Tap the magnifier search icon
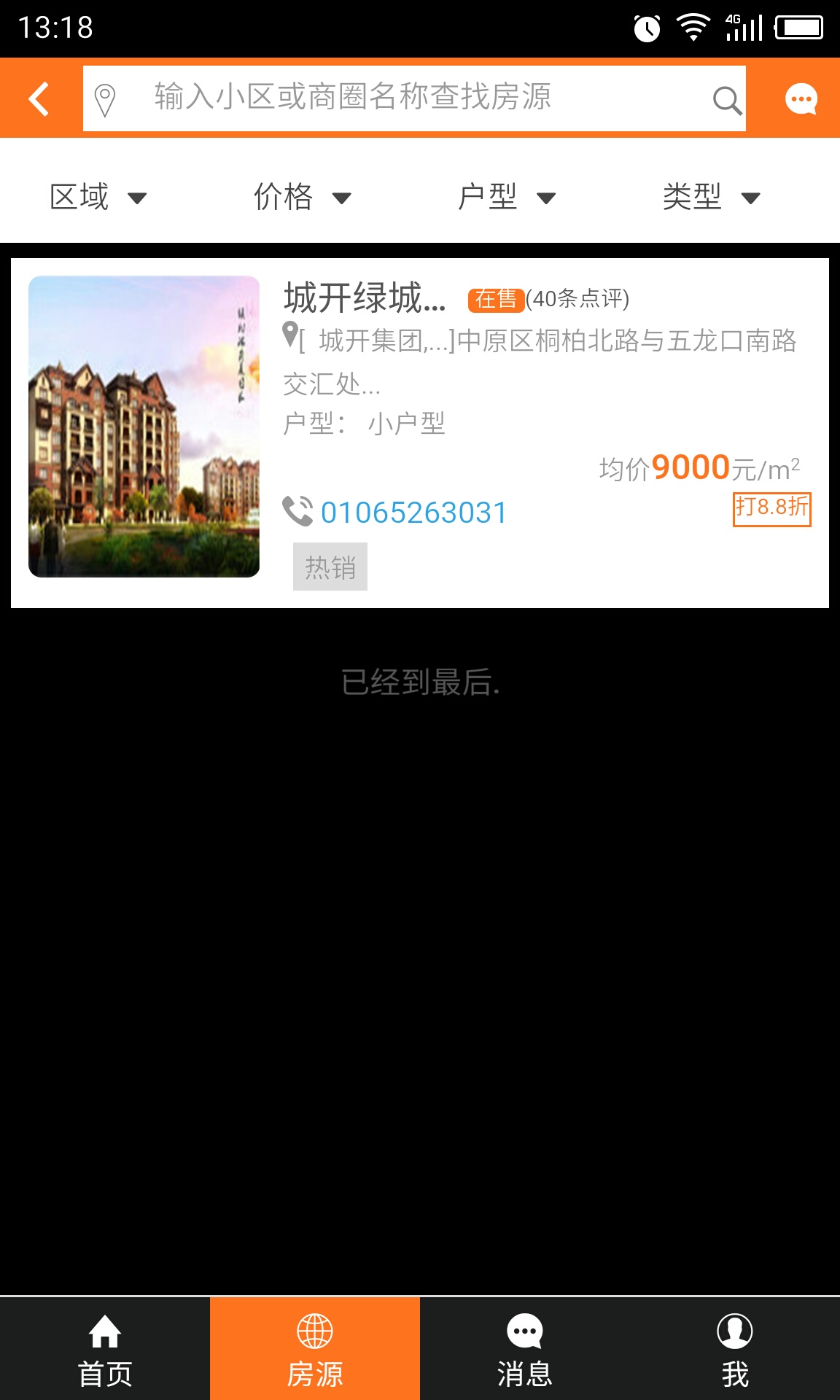840x1400 pixels. coord(726,100)
